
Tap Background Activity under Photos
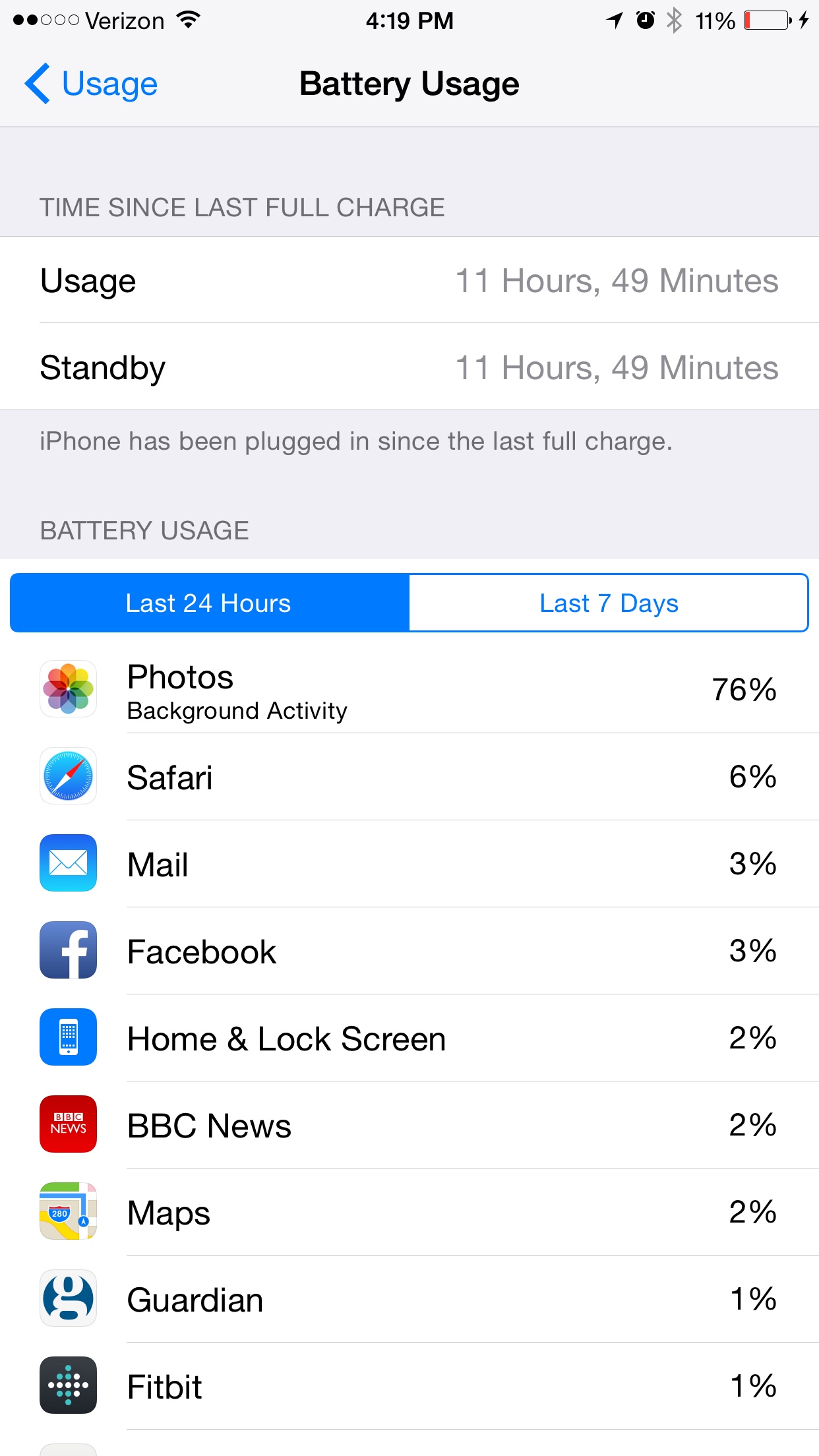pos(237,711)
